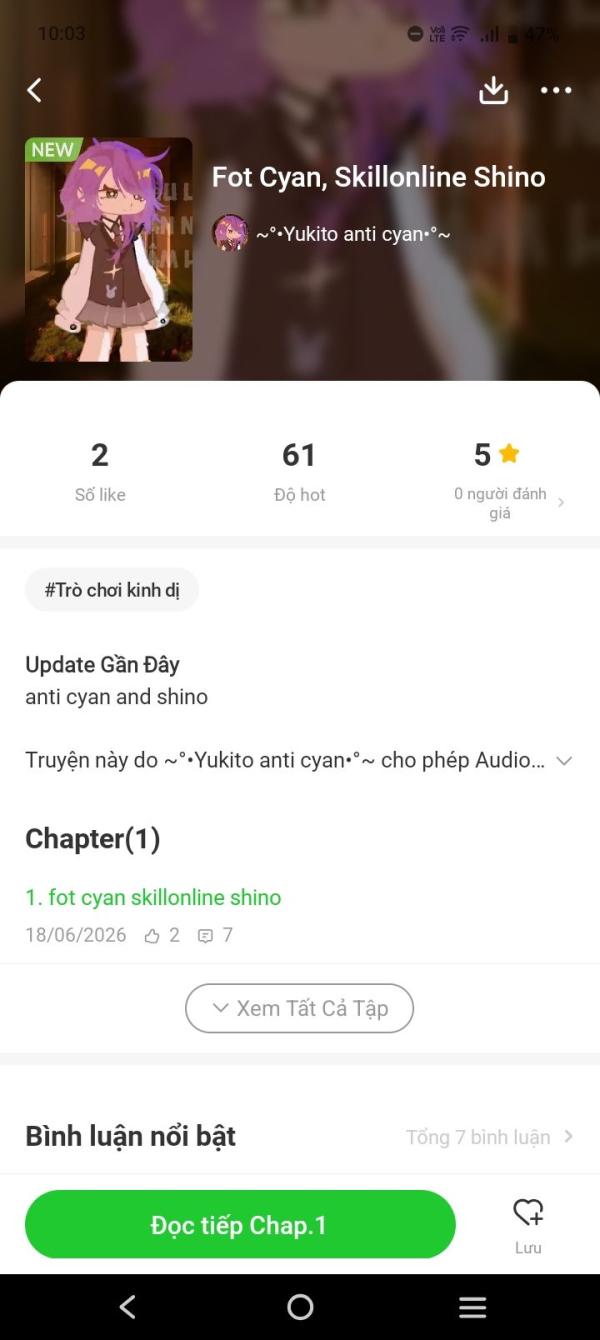Screen dimensions: 600x1340
Task: Open comments icon on chapter 1
Action: (205, 936)
